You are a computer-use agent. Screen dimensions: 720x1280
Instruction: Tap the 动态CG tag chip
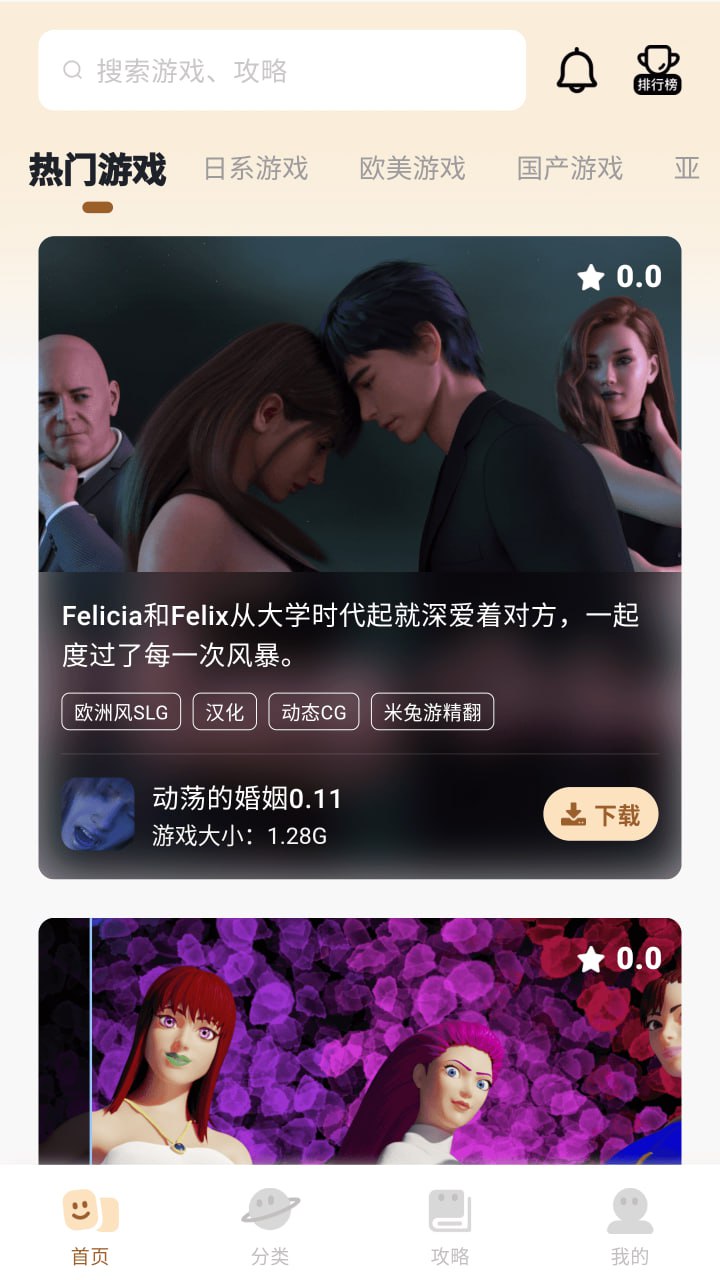click(313, 712)
